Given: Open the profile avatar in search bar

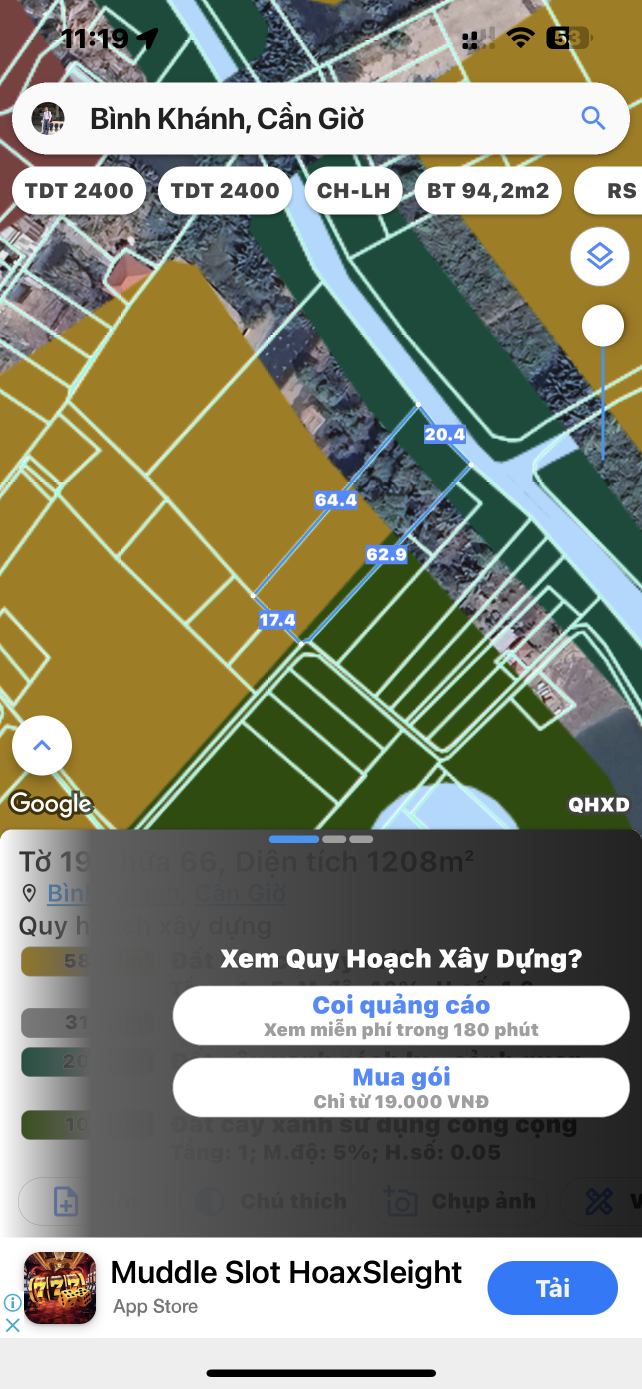Looking at the screenshot, I should (x=48, y=119).
